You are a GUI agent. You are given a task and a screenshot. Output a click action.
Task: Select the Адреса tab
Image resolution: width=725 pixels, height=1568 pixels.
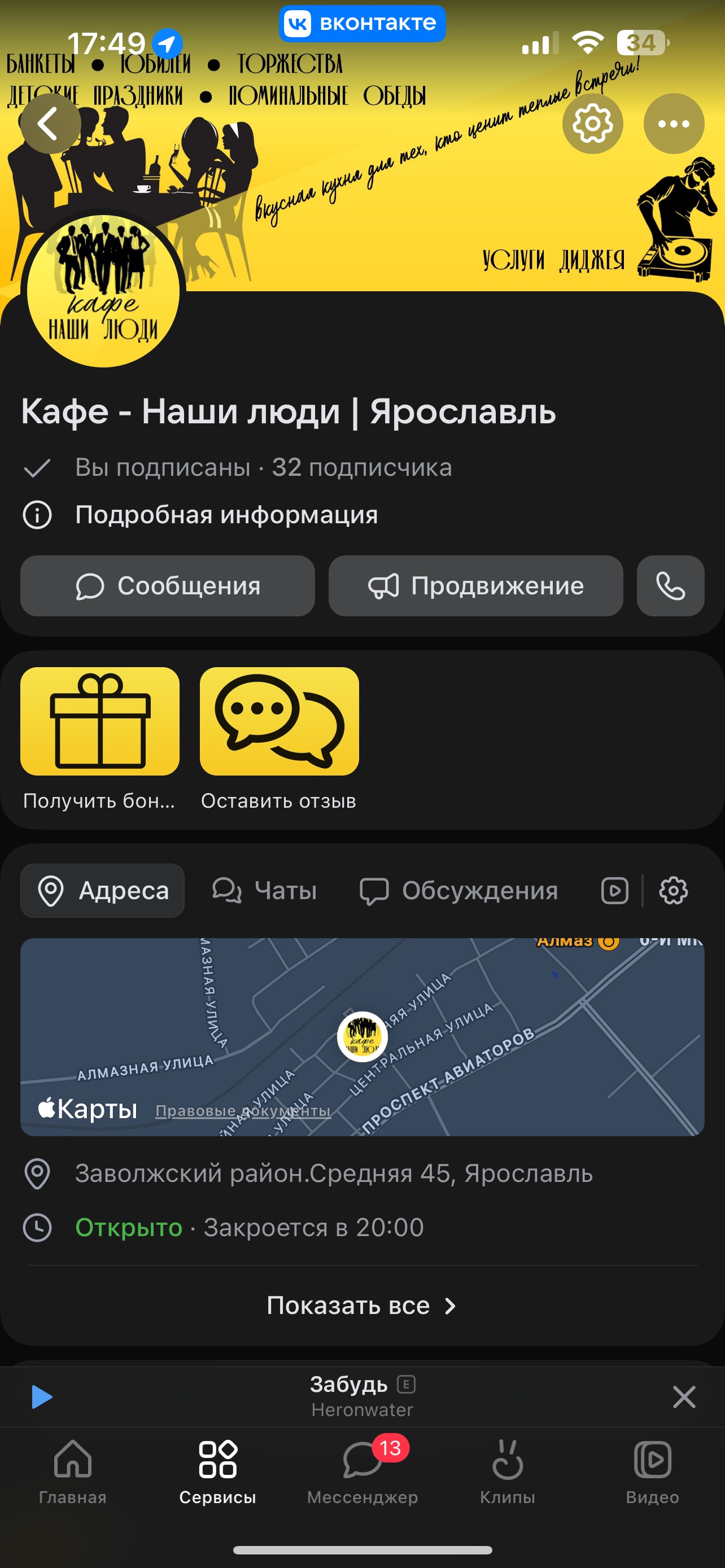tap(102, 891)
